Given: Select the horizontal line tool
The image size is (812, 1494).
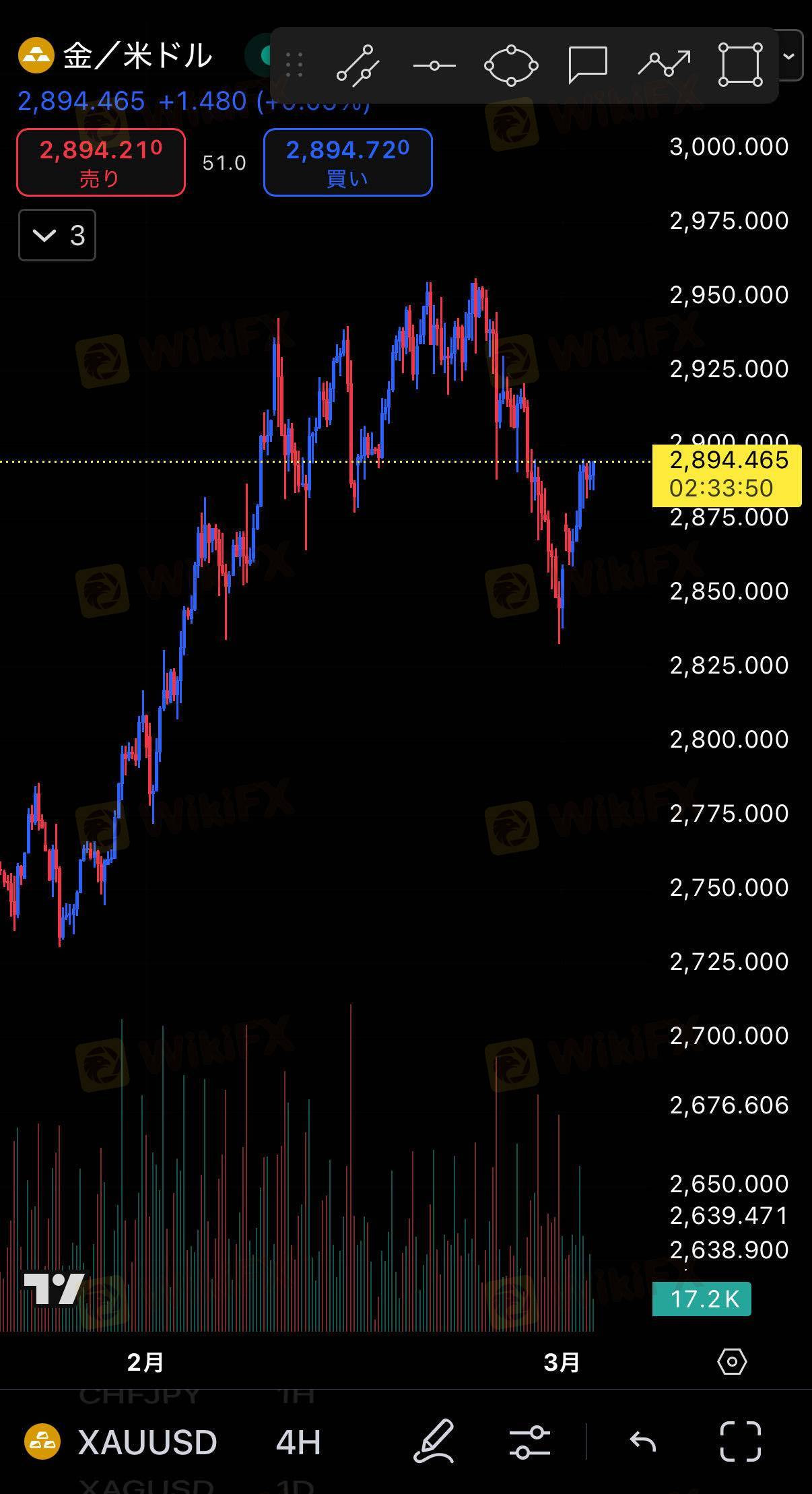Looking at the screenshot, I should pos(434,65).
